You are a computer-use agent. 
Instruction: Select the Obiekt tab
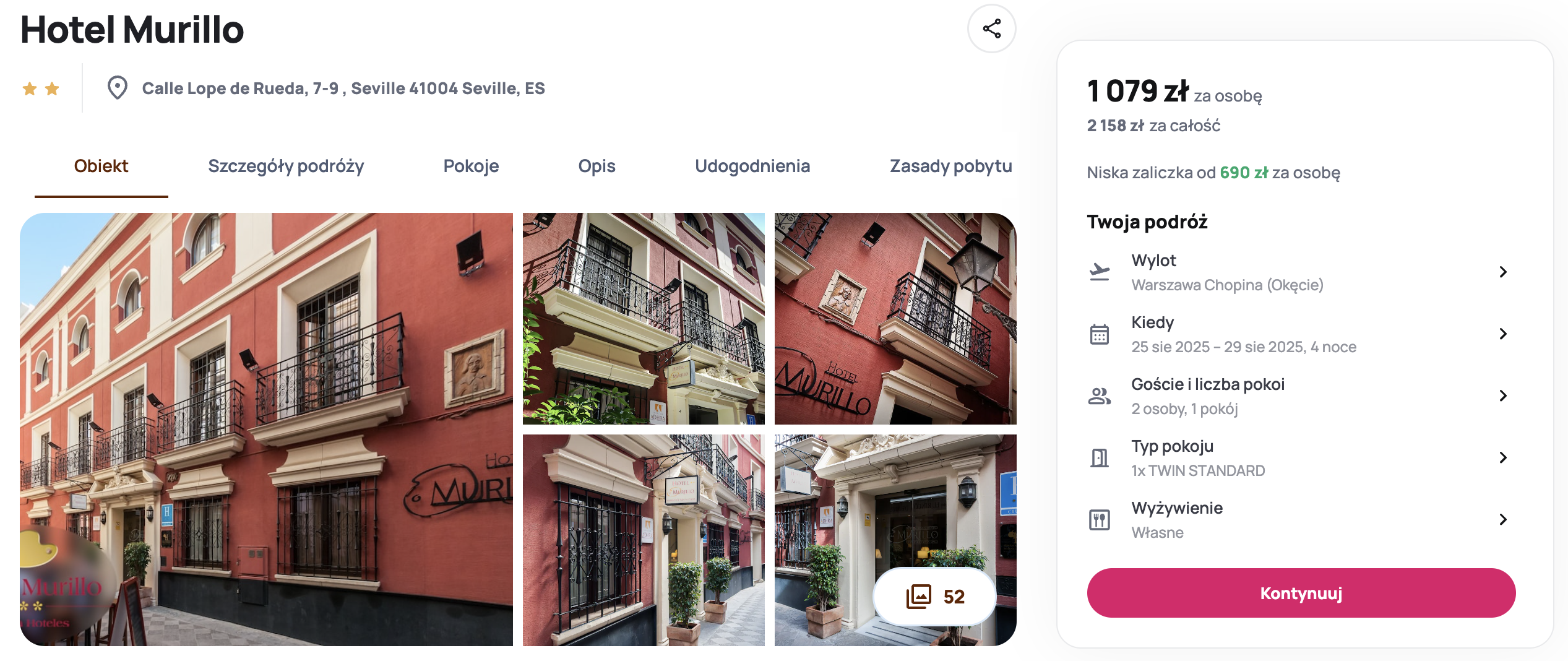[101, 166]
